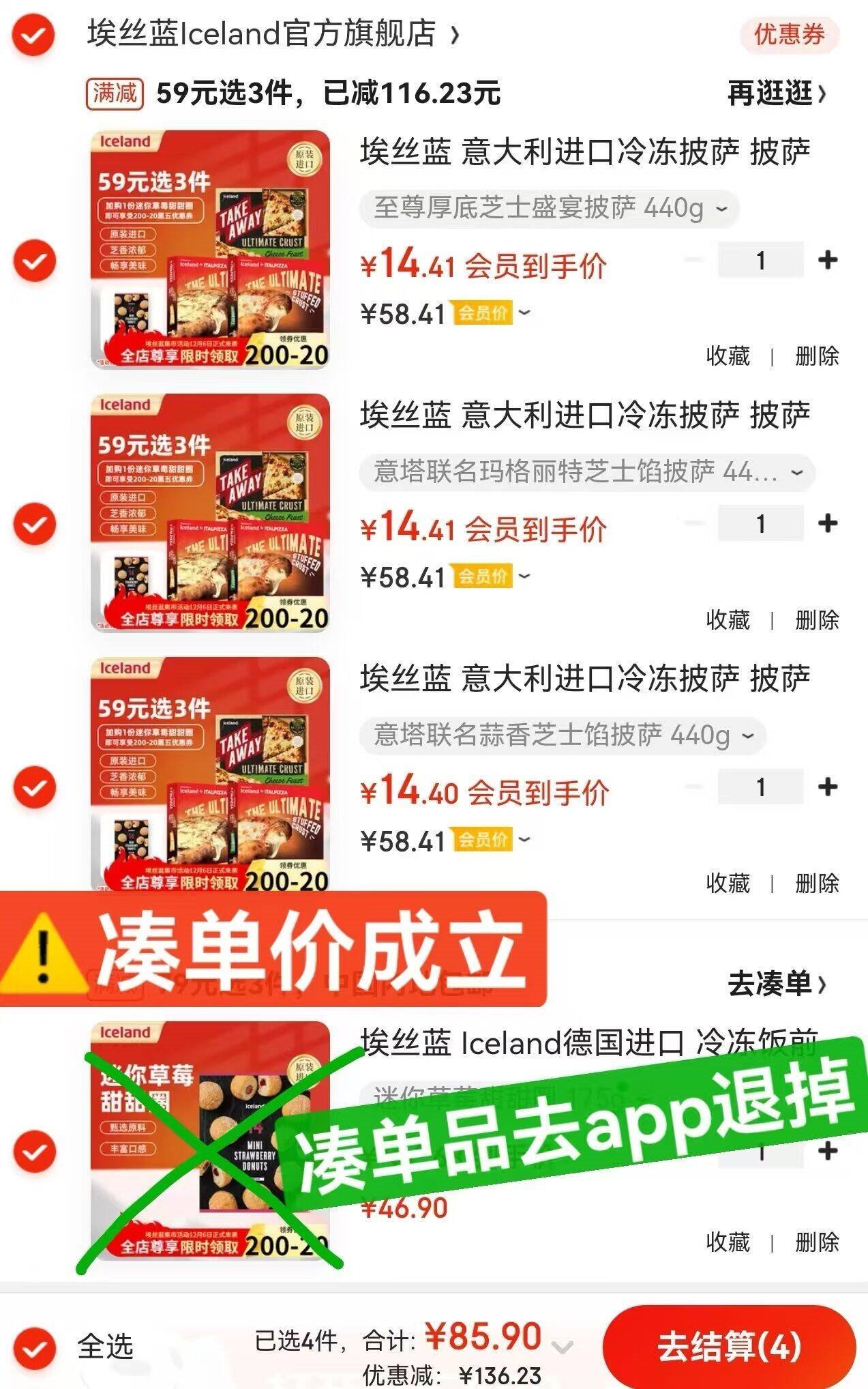The width and height of the screenshot is (868, 1389).
Task: Proceed with 去结算(4) checkout
Action: [729, 1347]
